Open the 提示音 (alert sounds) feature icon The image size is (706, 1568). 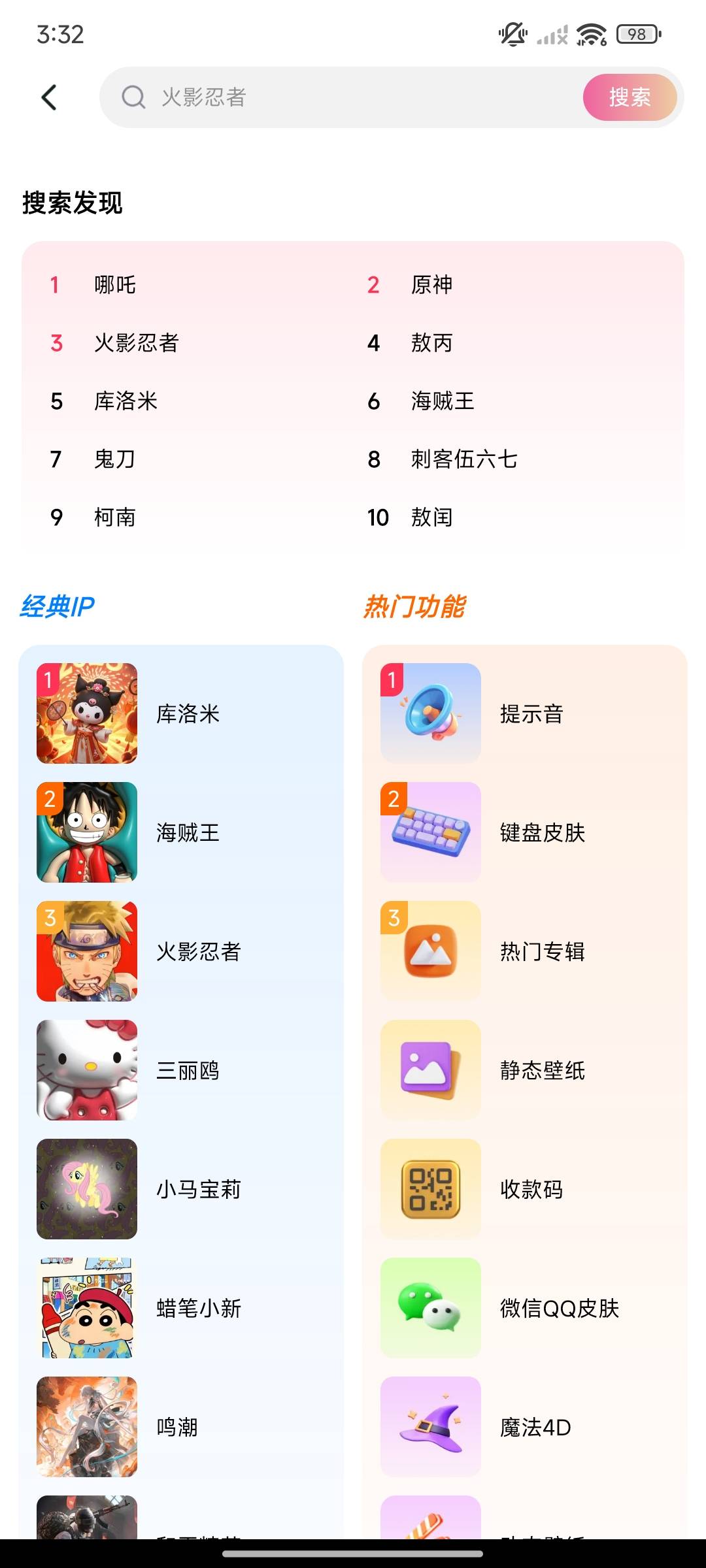click(430, 714)
